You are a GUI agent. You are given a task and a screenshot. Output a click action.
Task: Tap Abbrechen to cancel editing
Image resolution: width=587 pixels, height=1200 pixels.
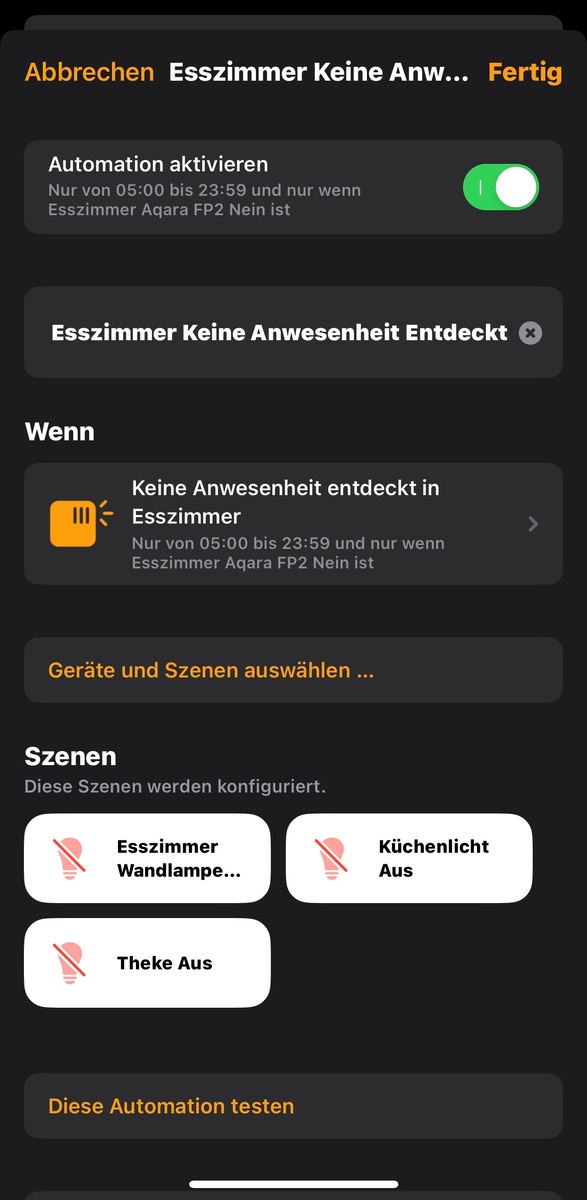pos(89,72)
